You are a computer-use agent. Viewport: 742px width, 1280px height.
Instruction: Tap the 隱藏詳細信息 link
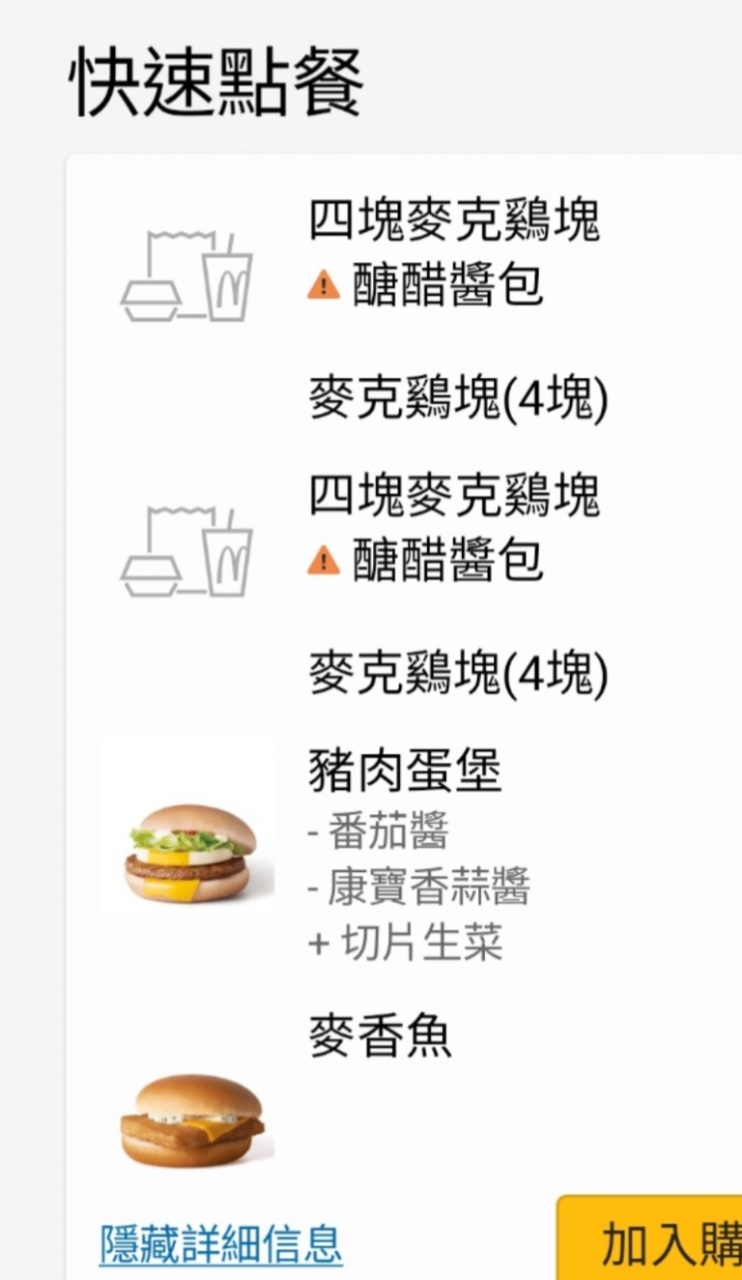tap(221, 1244)
